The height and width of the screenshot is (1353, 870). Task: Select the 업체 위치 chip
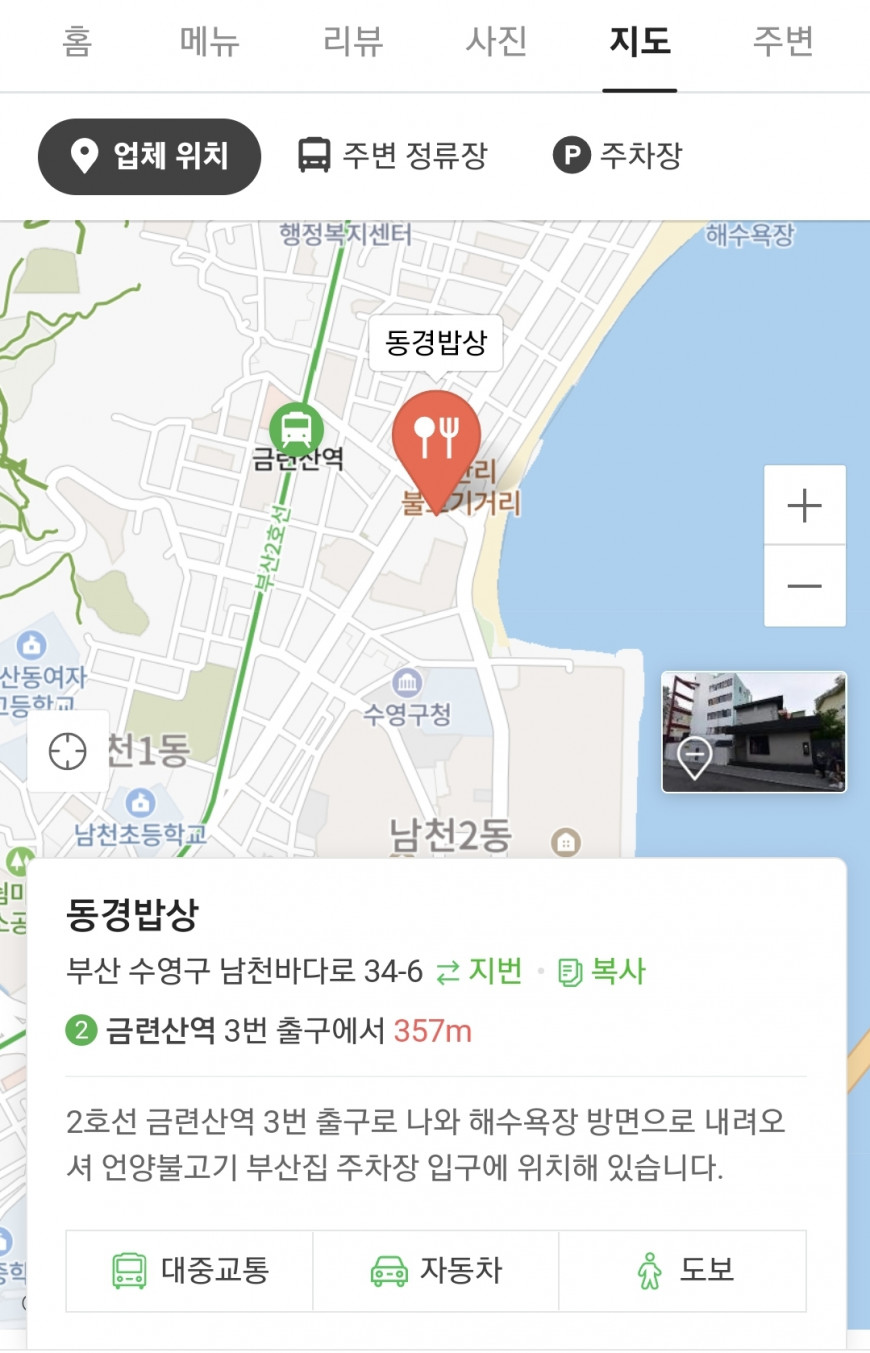(149, 156)
